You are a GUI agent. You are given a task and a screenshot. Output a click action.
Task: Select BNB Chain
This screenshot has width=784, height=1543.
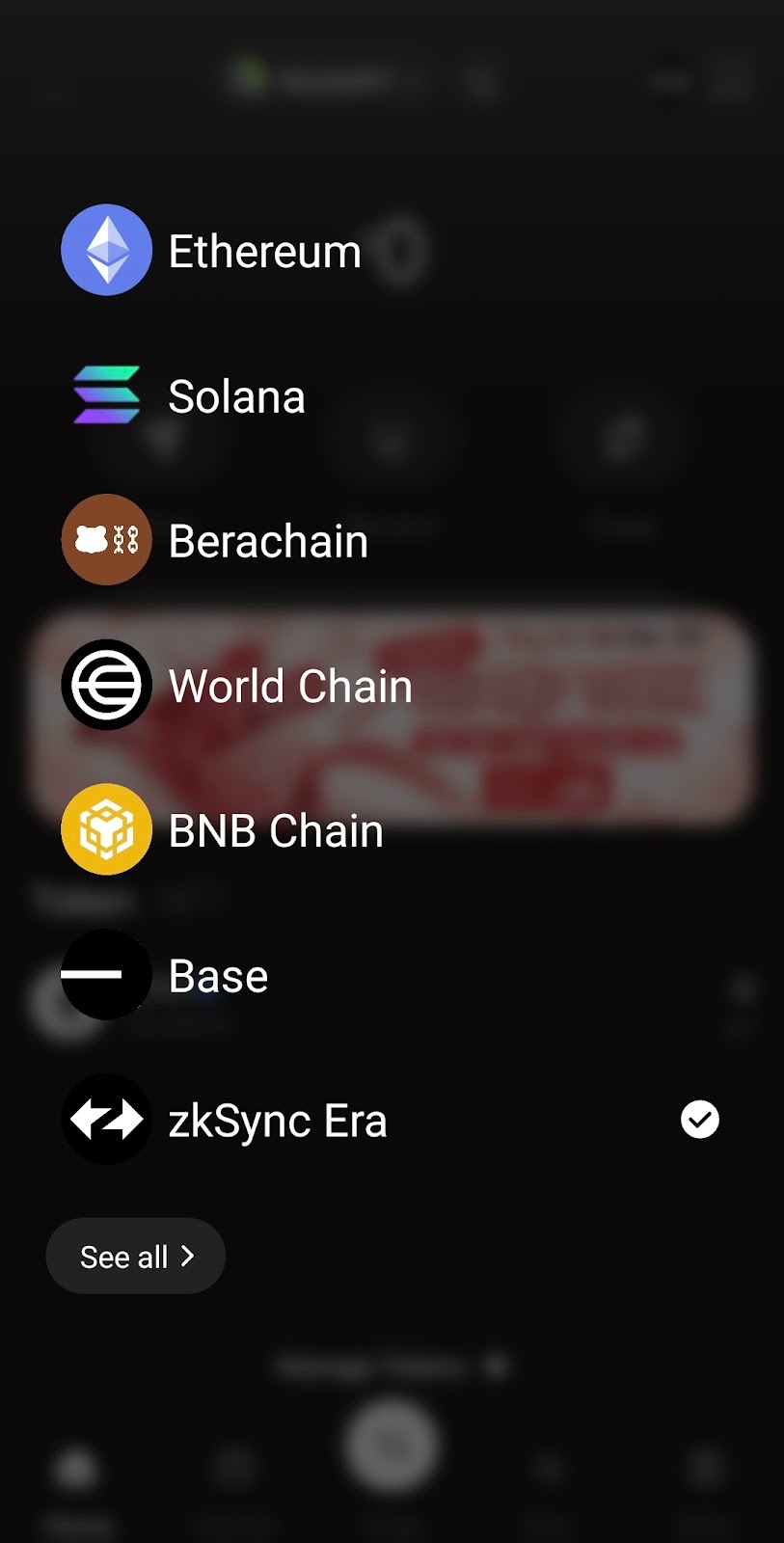point(275,830)
